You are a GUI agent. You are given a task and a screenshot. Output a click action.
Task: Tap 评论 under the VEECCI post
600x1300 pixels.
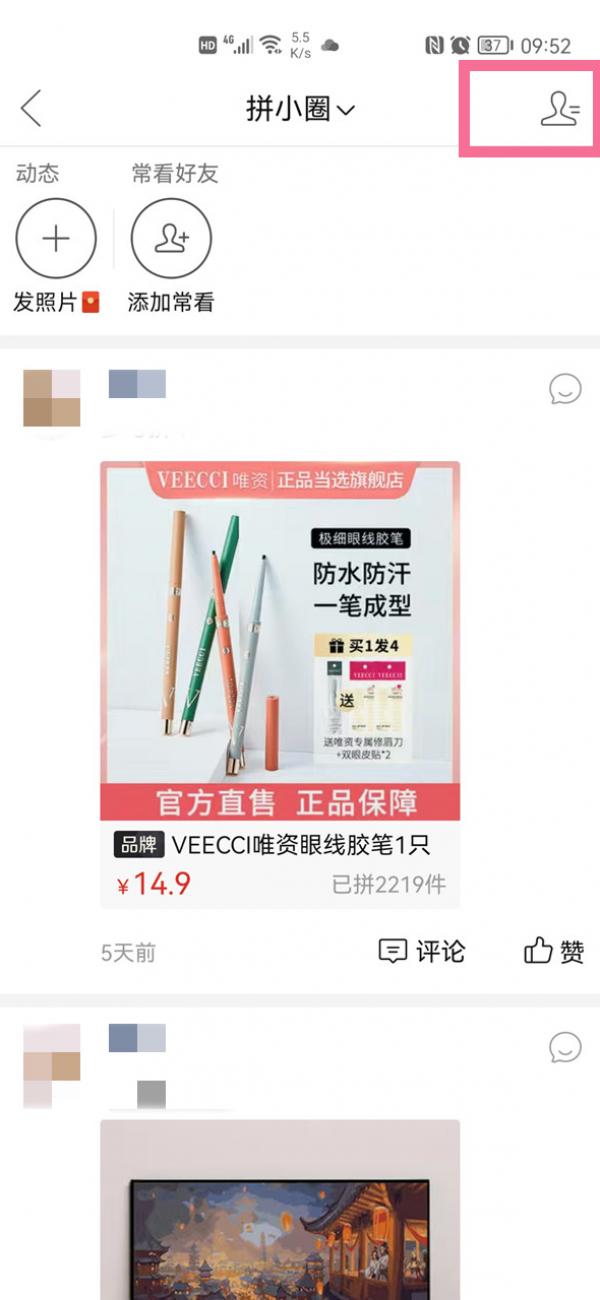(x=422, y=951)
